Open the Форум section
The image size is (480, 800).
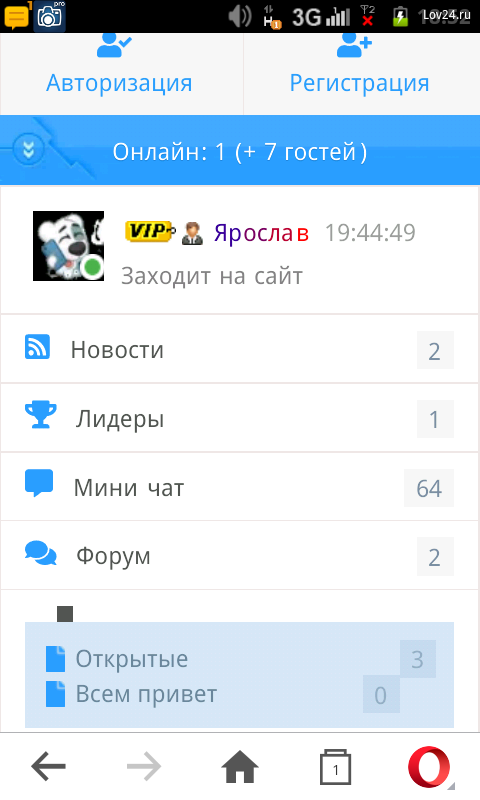click(x=239, y=556)
